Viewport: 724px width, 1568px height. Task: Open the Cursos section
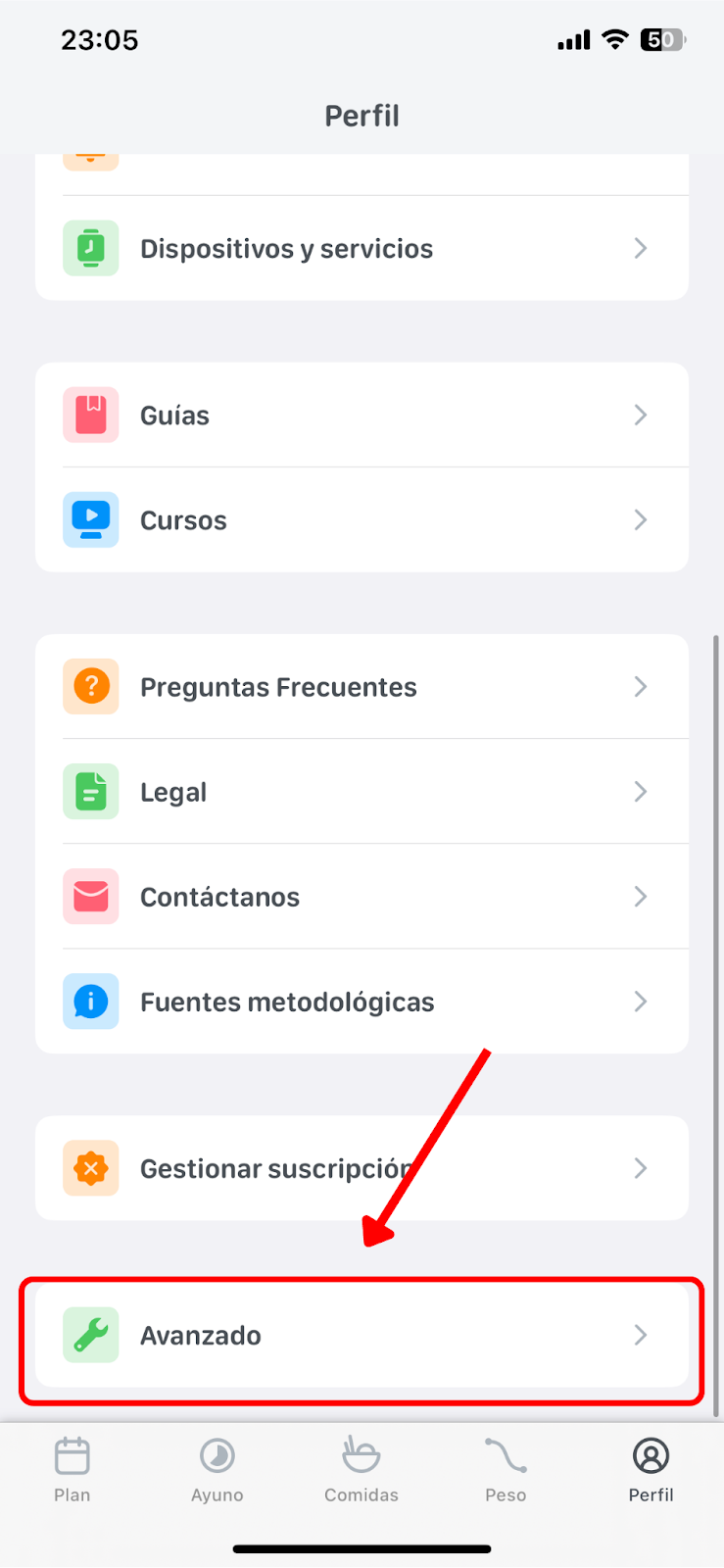point(362,519)
